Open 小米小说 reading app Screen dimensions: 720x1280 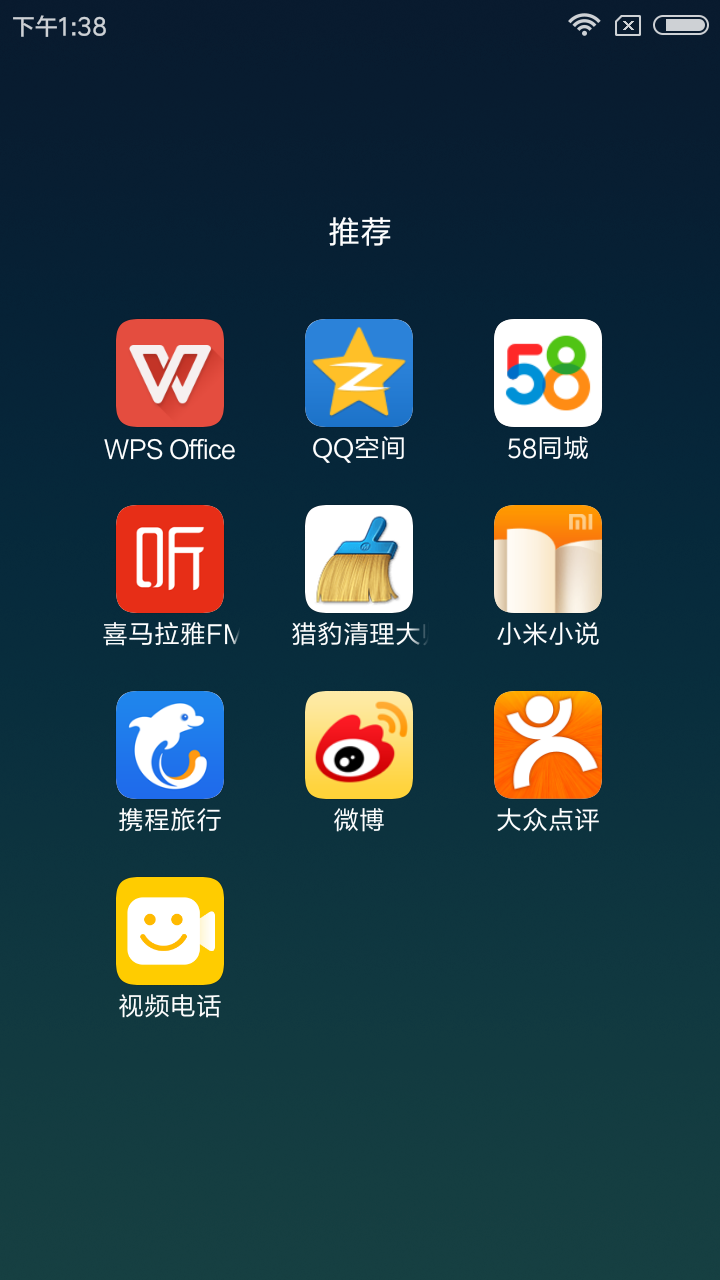click(548, 559)
